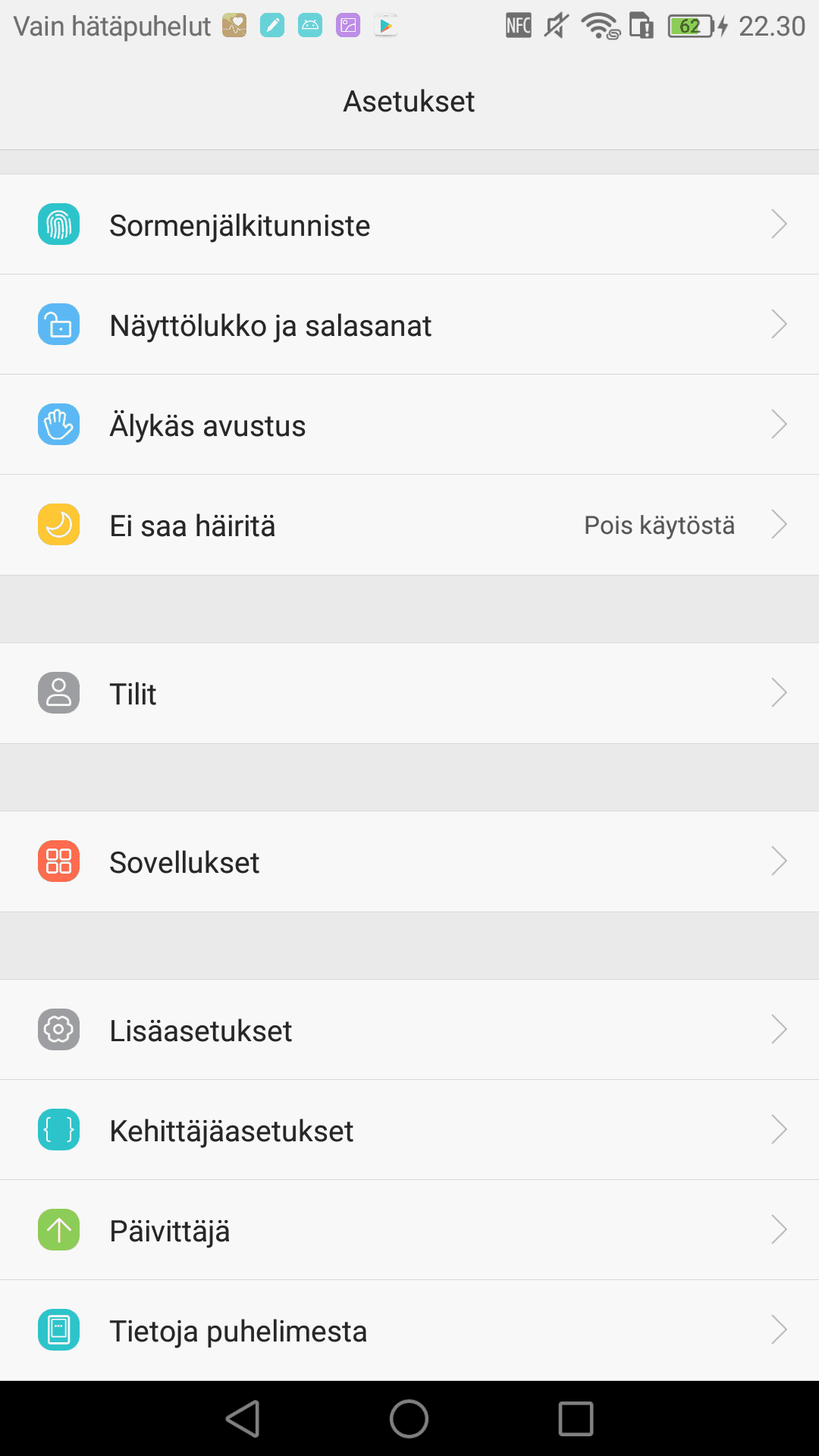Go to Tilit accounts
The height and width of the screenshot is (1456, 819).
tap(409, 693)
